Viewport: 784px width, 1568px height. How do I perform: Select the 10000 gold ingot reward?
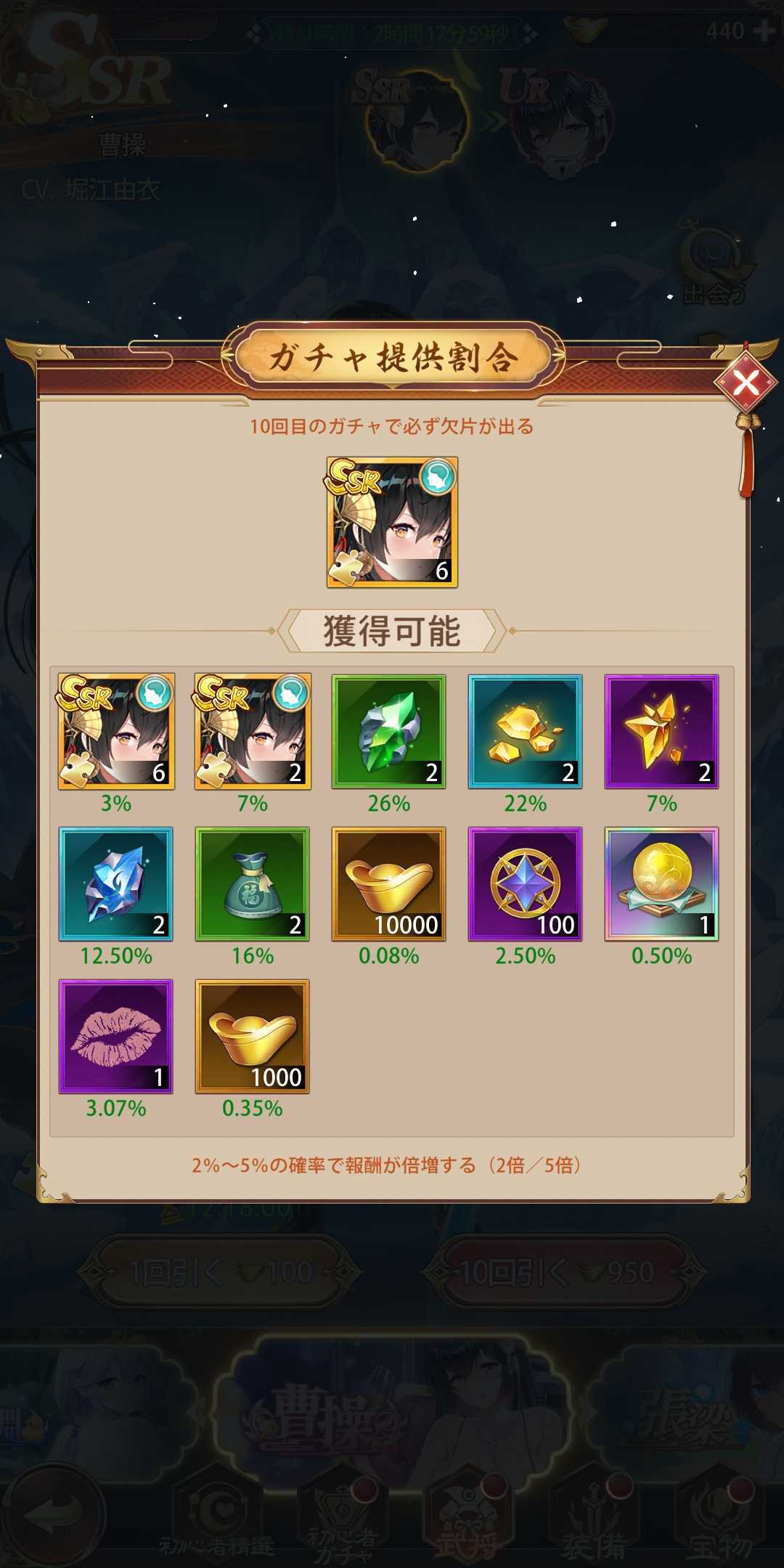pyautogui.click(x=388, y=883)
